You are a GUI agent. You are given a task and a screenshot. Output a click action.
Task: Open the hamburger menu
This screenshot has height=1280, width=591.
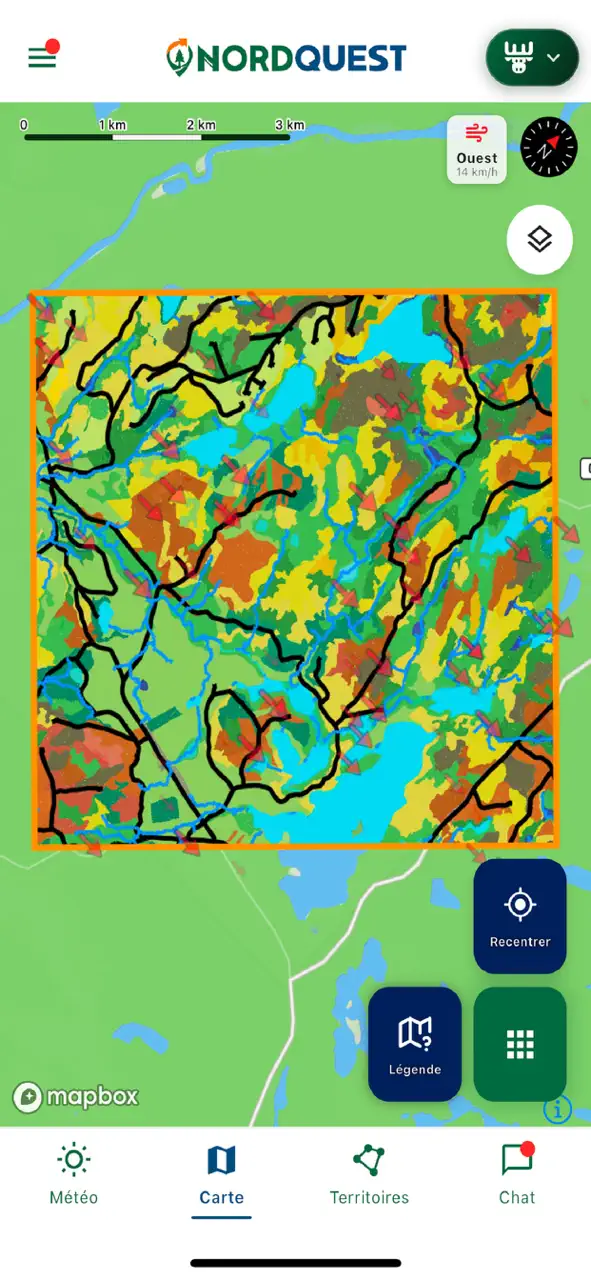[42, 57]
